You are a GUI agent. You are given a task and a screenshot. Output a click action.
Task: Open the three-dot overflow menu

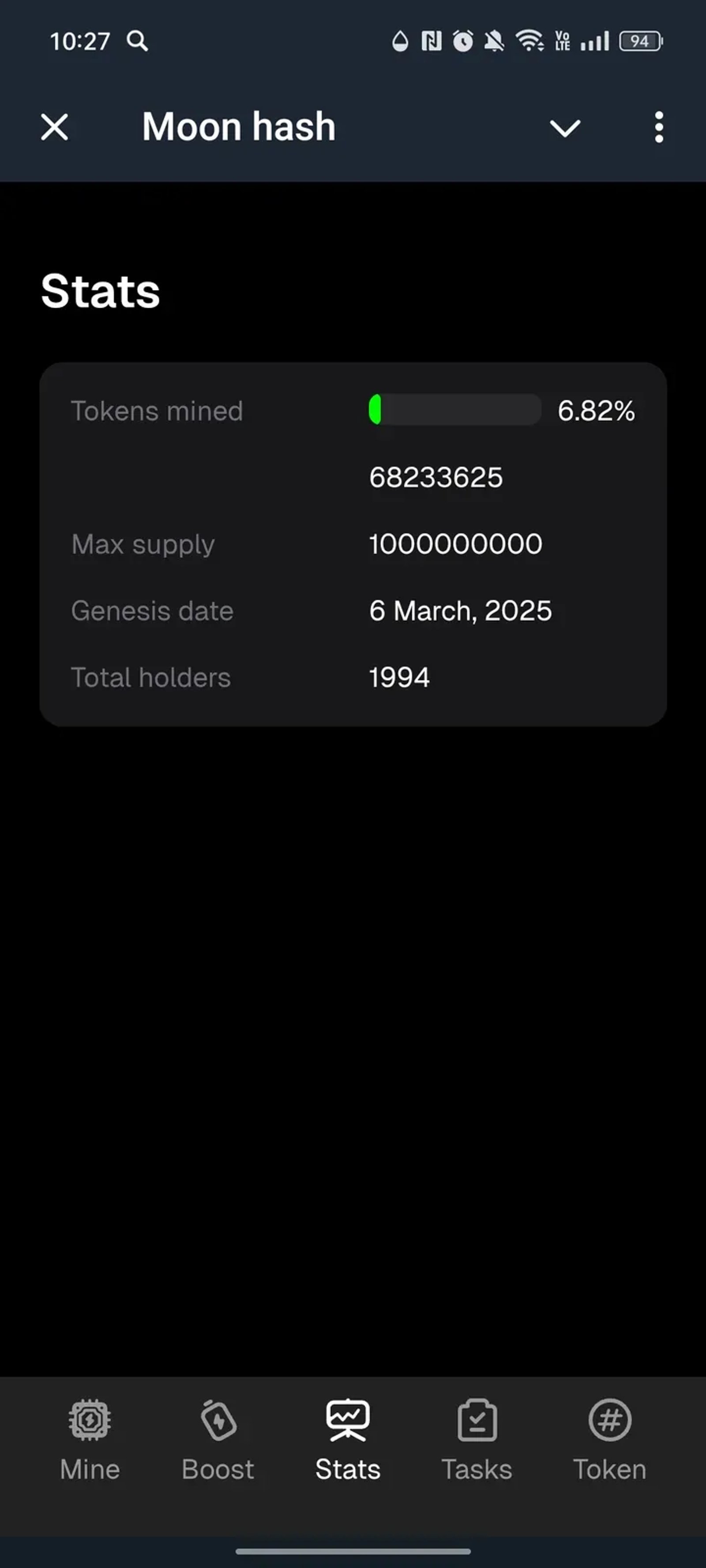point(658,127)
